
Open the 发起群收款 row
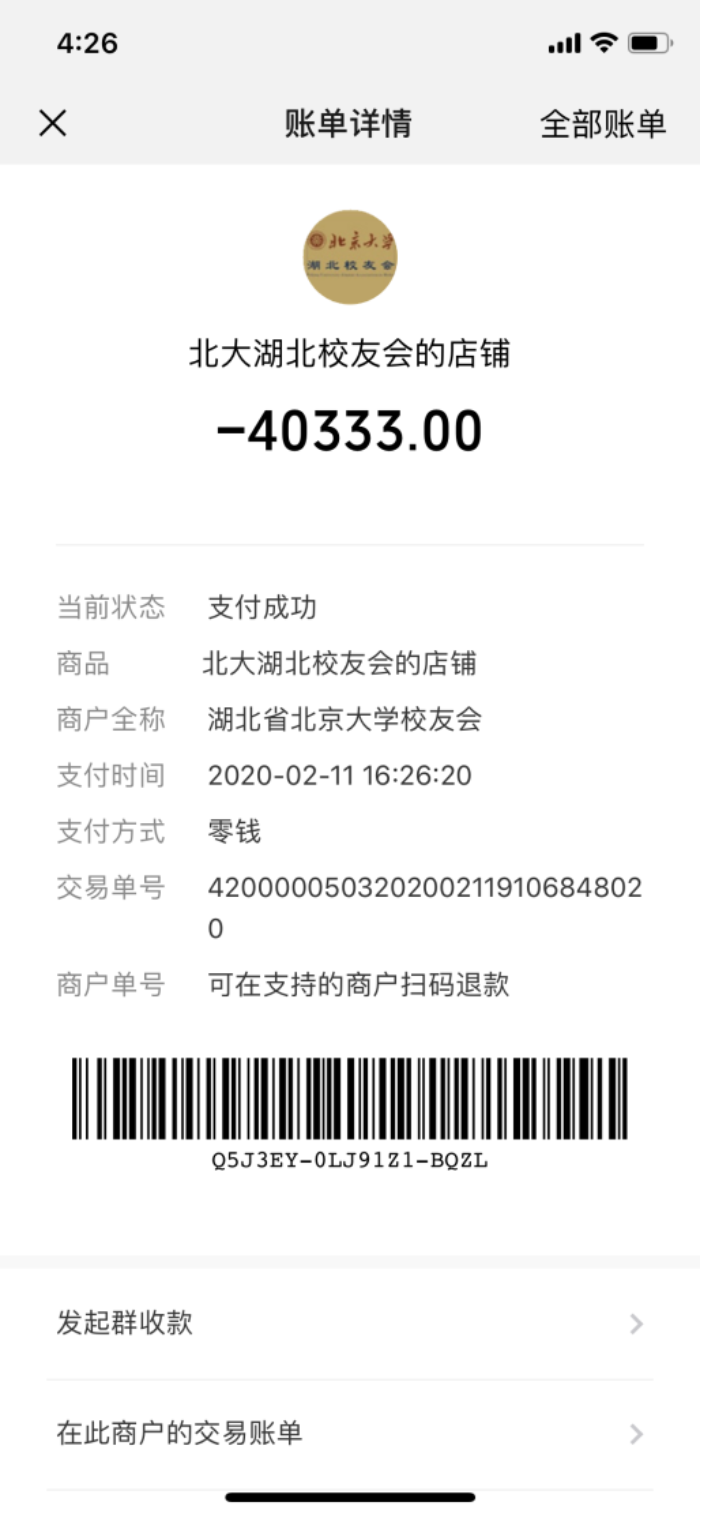350,1324
